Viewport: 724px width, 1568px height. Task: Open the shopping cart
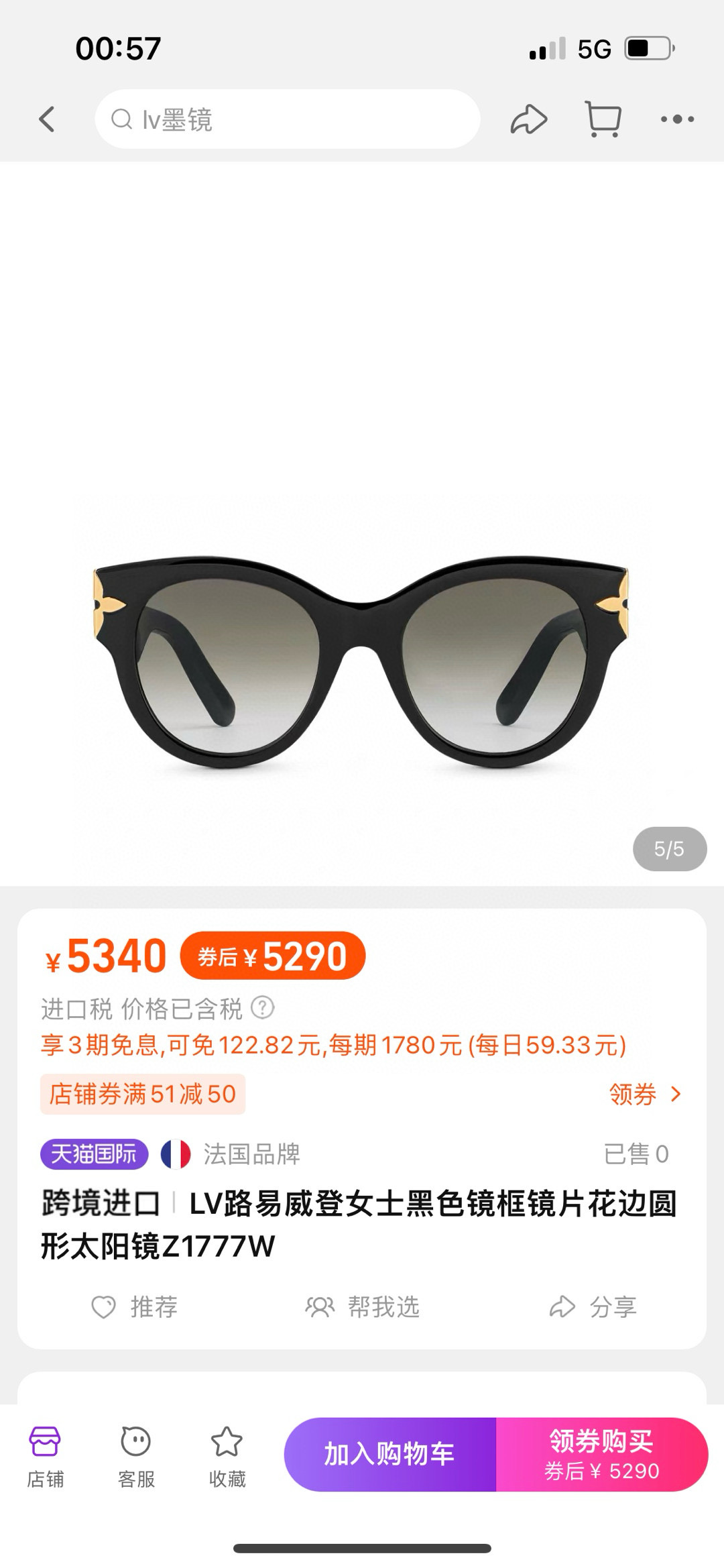603,120
